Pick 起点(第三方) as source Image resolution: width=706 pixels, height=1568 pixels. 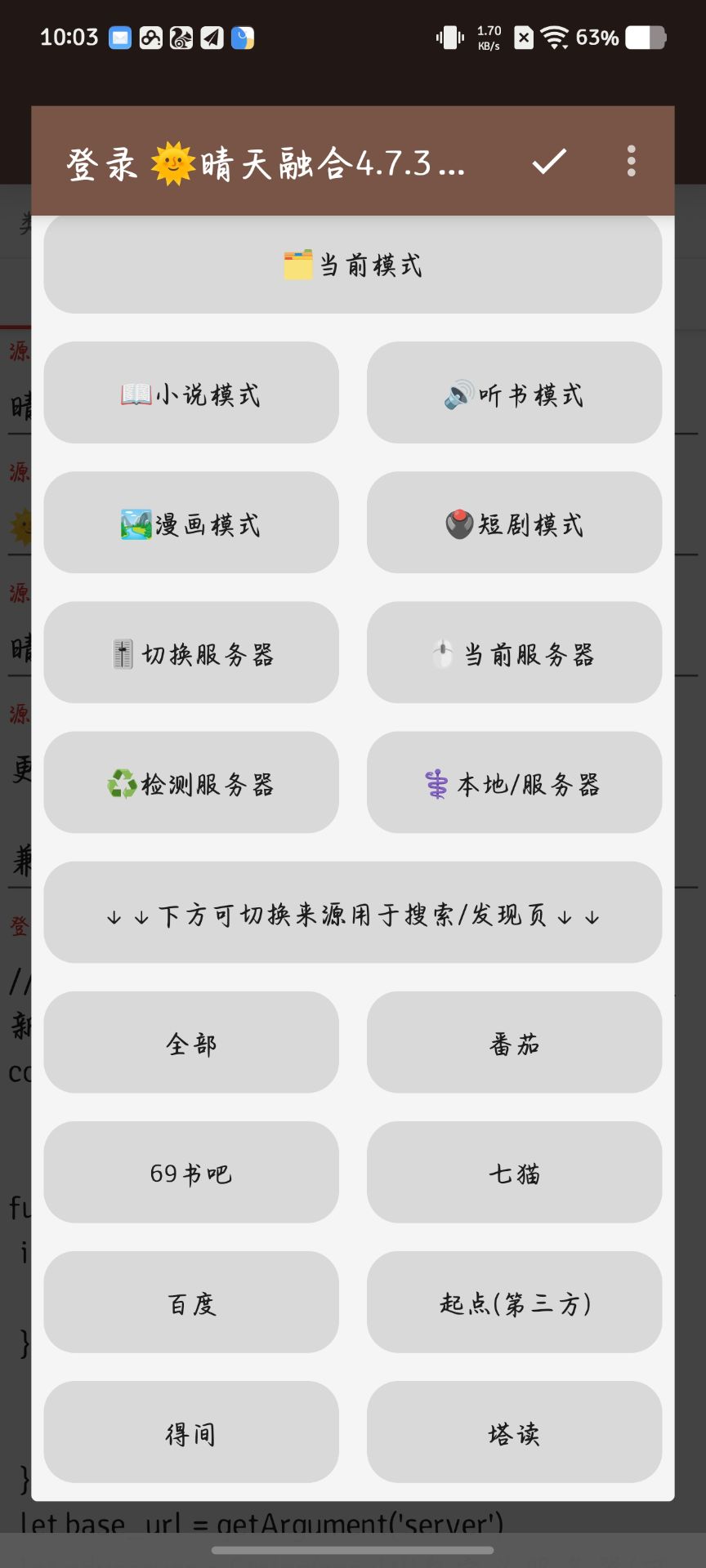(x=514, y=1302)
